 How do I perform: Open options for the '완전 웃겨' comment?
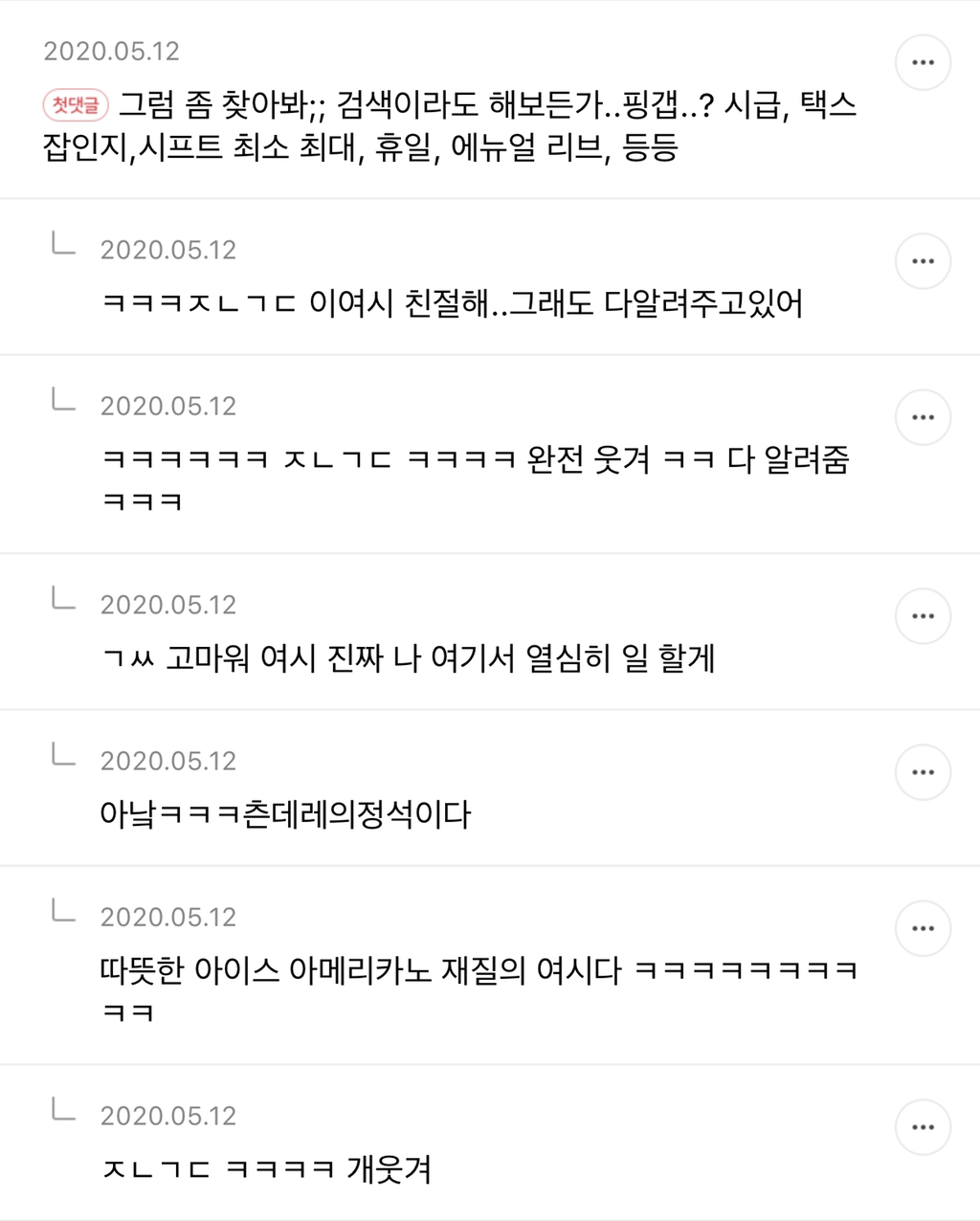point(923,416)
